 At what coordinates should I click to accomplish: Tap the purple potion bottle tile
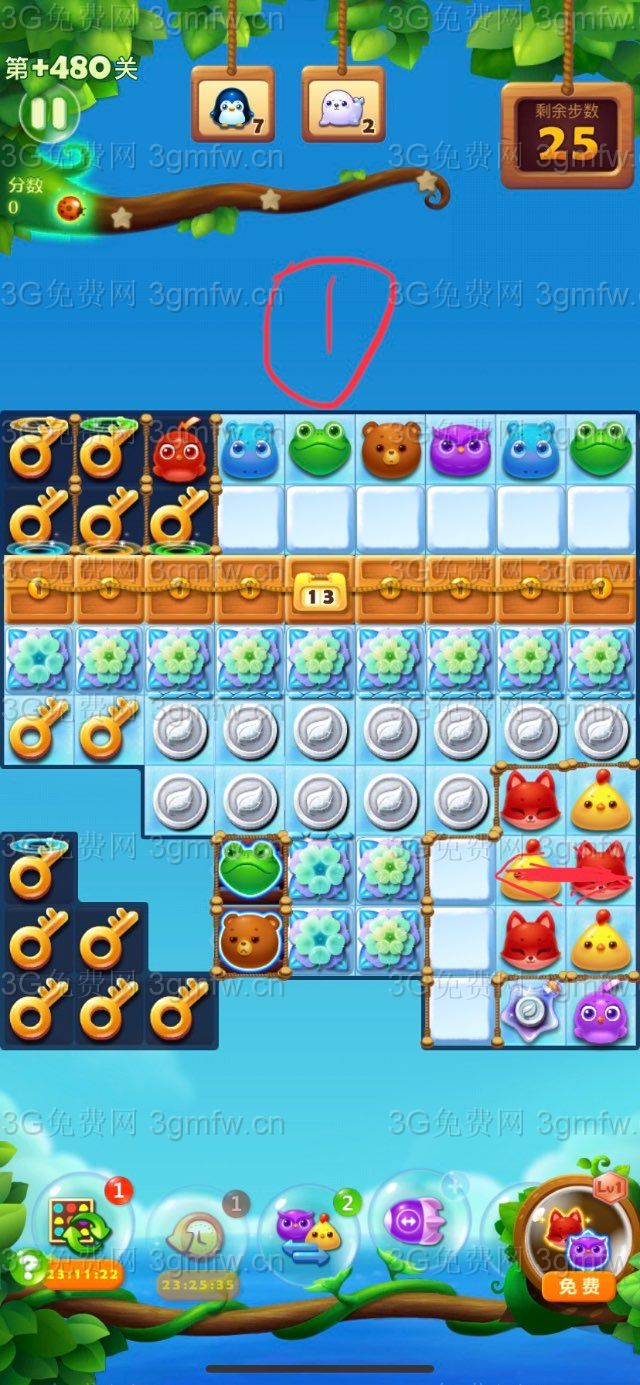[530, 1012]
